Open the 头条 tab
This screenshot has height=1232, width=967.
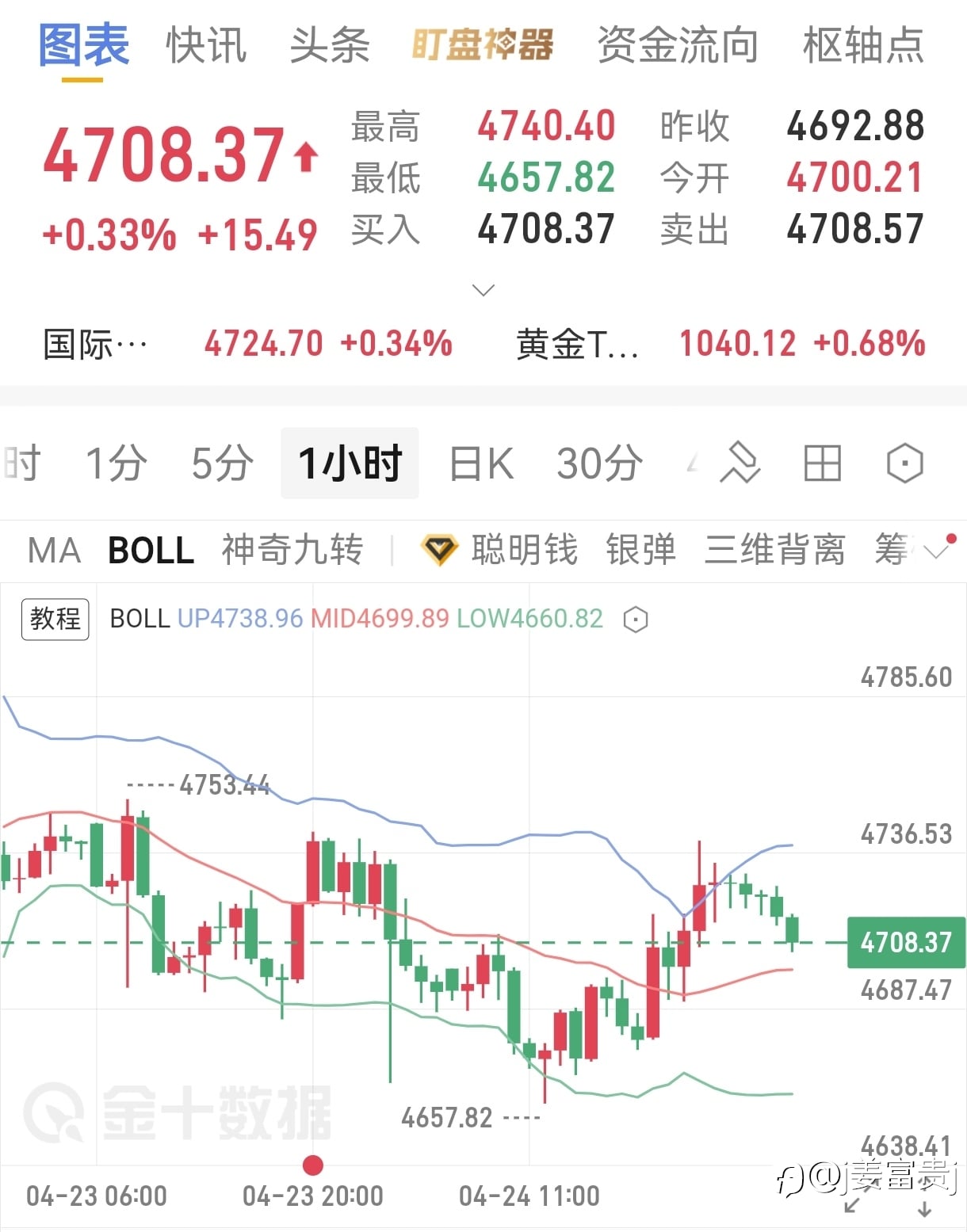pyautogui.click(x=330, y=45)
